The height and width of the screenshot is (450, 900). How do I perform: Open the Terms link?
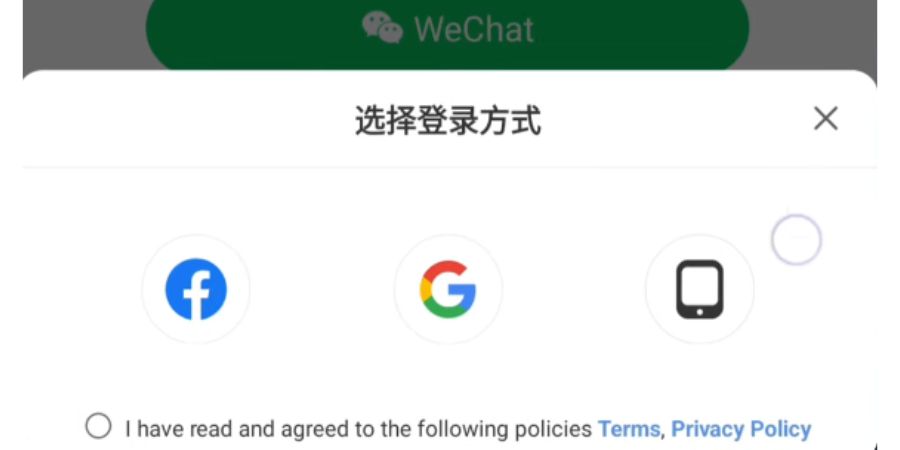(x=628, y=429)
